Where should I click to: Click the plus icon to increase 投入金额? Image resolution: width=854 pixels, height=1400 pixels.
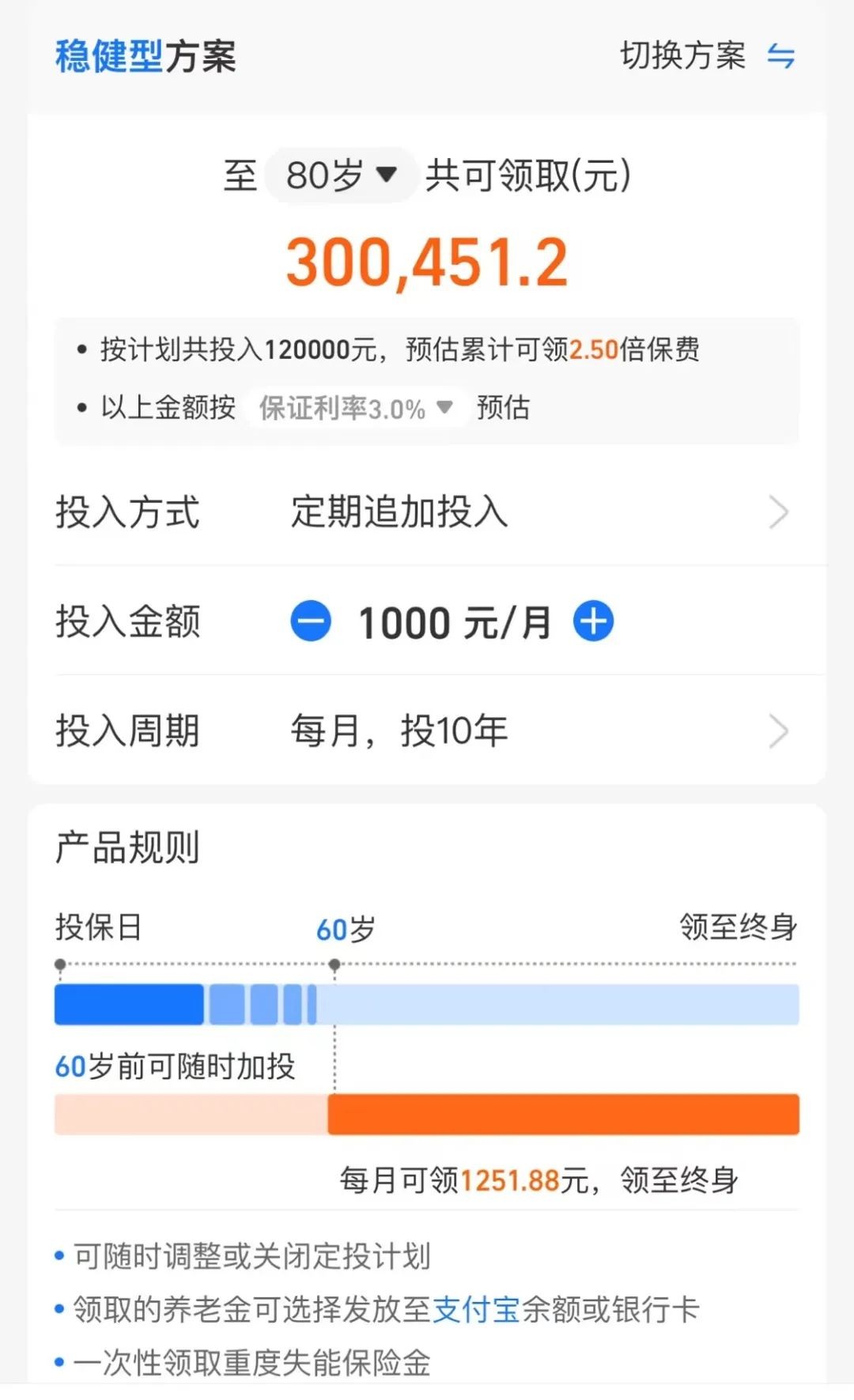[x=592, y=621]
